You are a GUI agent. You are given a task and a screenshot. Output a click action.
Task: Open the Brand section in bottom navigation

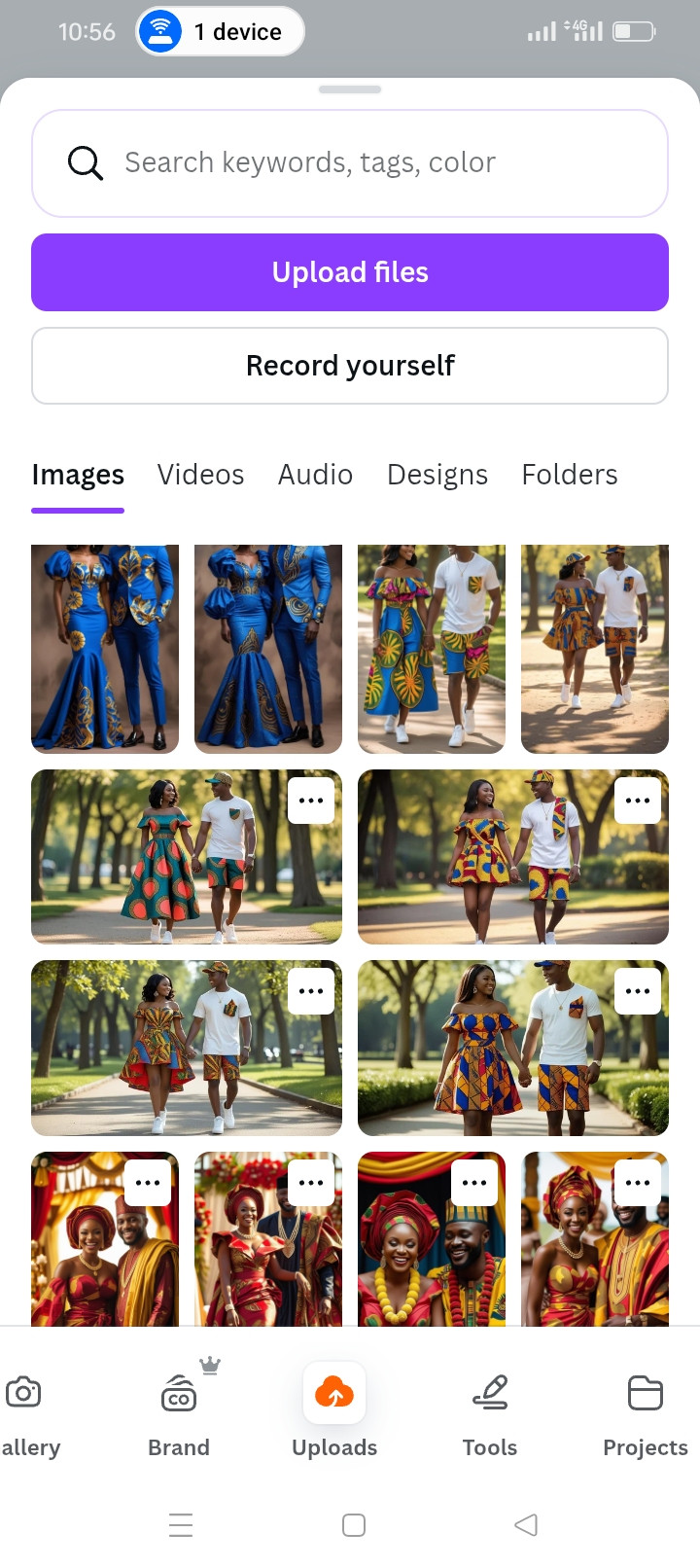tap(179, 1412)
